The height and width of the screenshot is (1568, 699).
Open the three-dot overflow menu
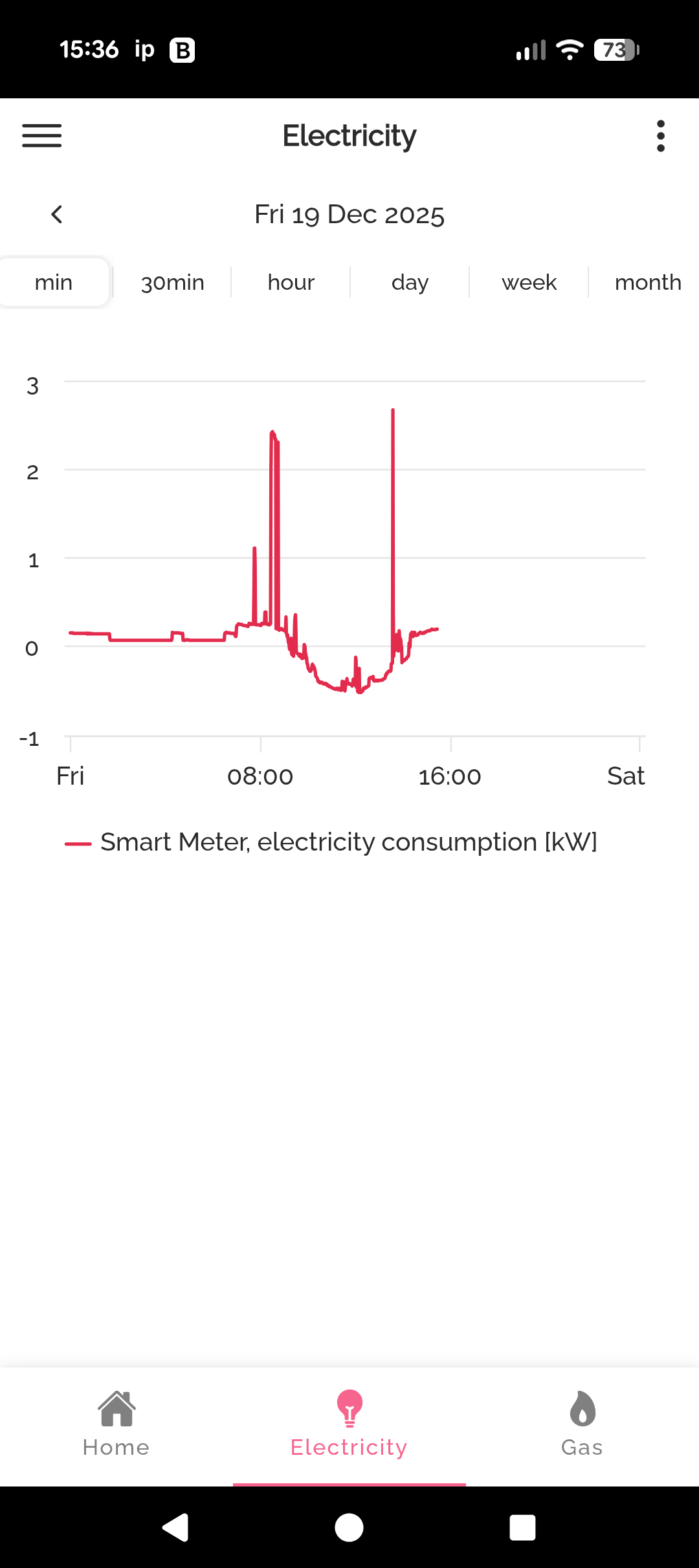click(660, 136)
